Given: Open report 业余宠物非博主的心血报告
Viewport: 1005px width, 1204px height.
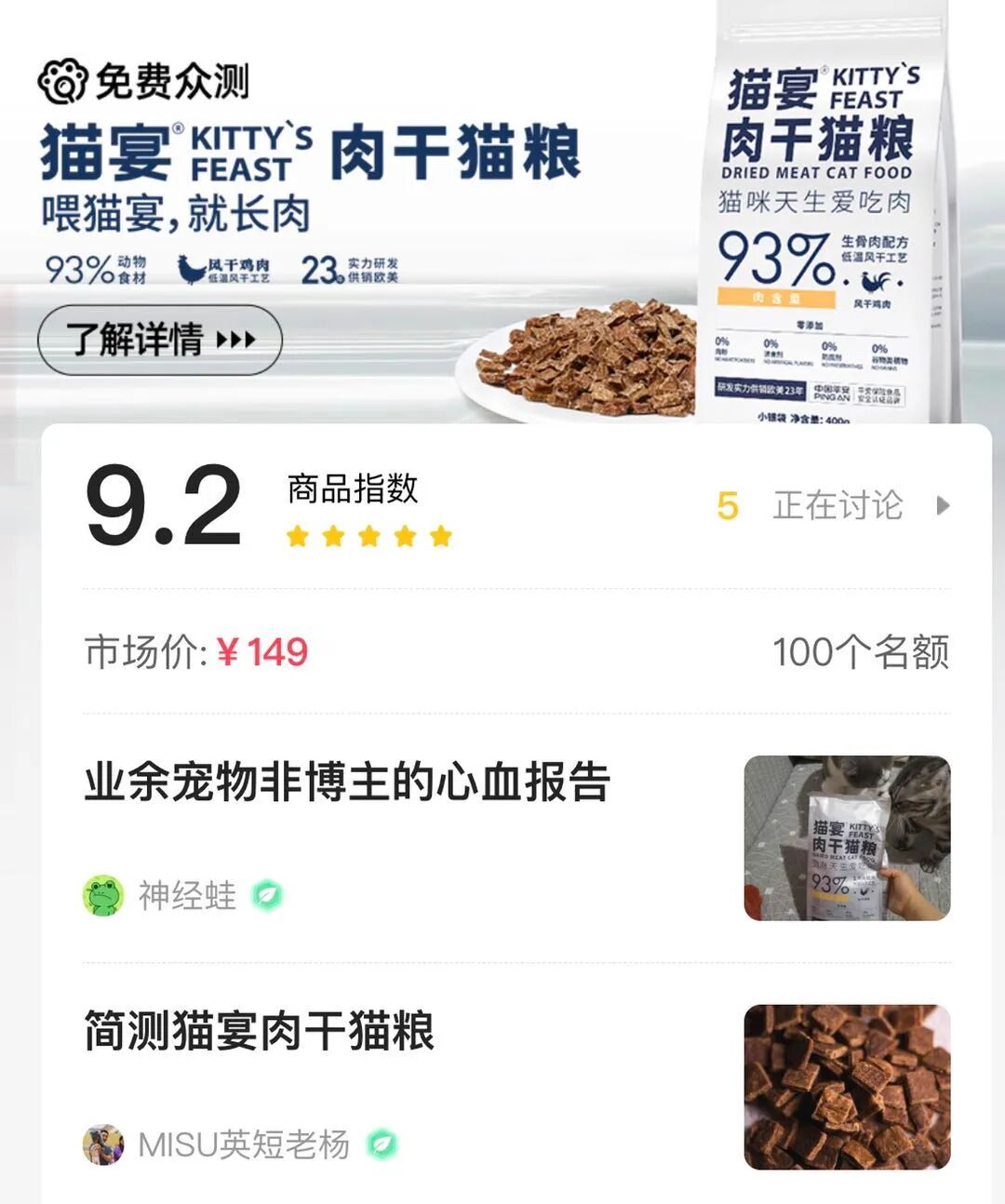Looking at the screenshot, I should click(347, 783).
